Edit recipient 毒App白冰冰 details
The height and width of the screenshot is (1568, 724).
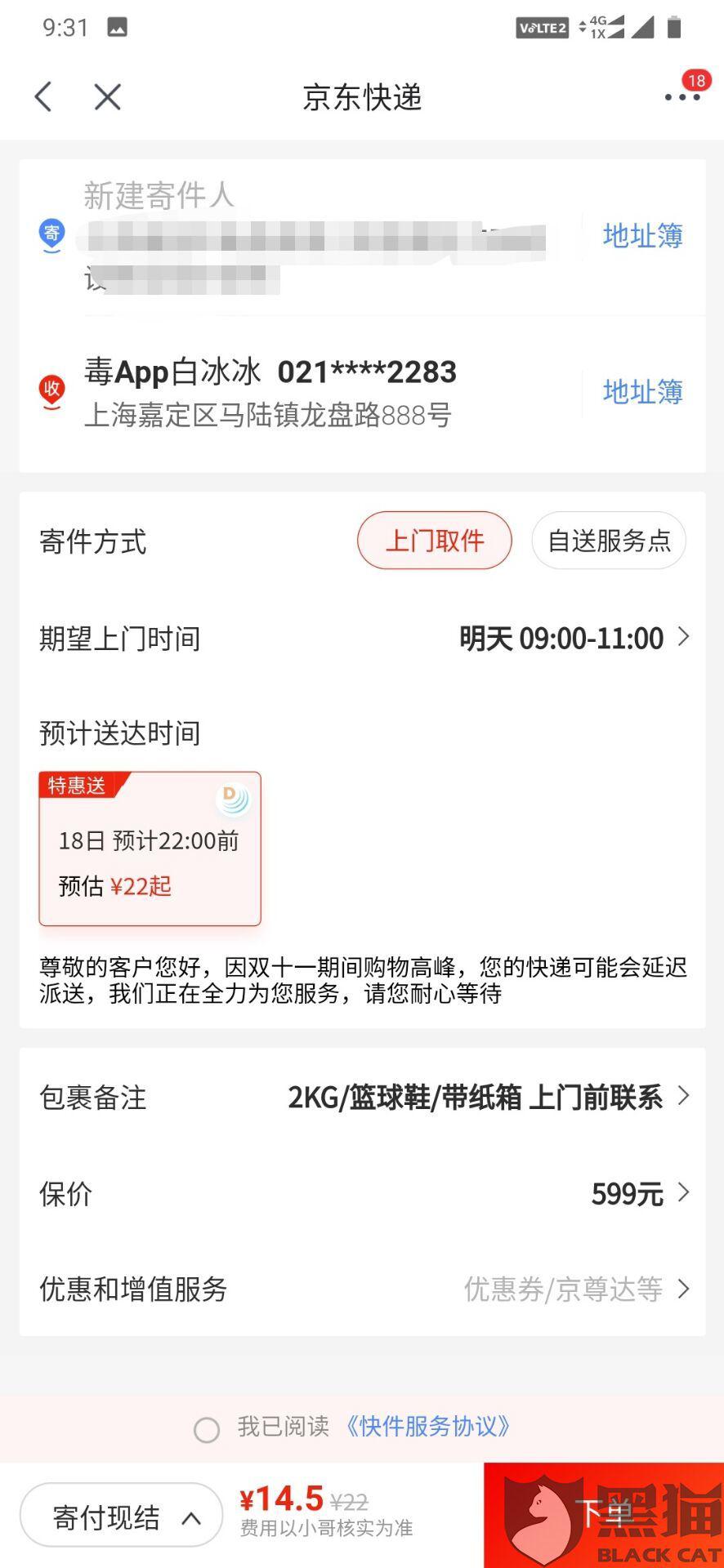point(311,392)
